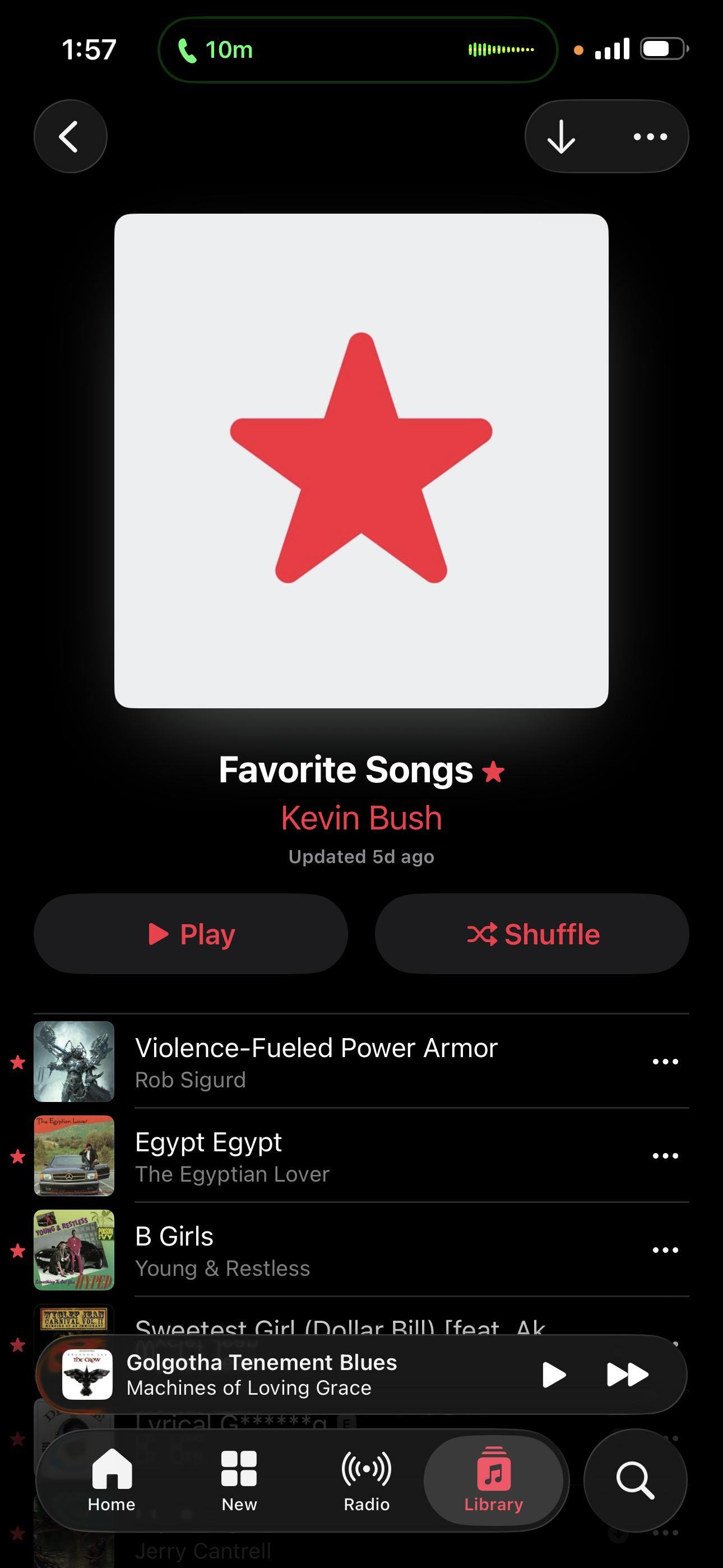Switch to the Home tab
Screen dimensions: 723x1568
(x=112, y=1479)
